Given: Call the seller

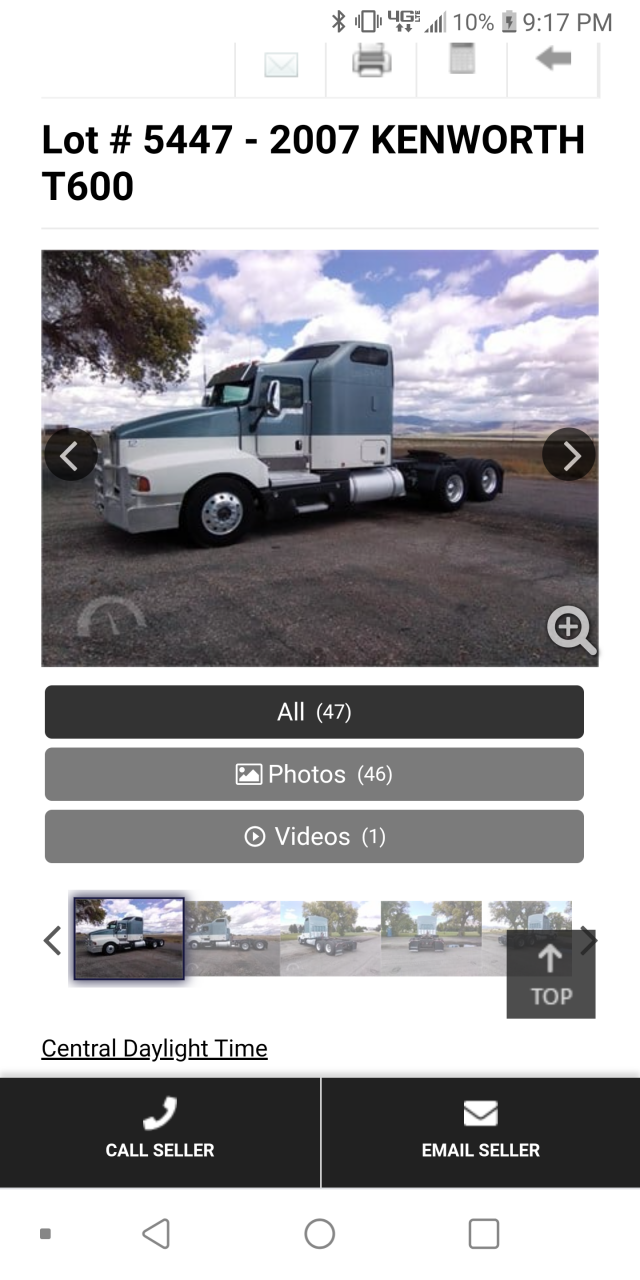Looking at the screenshot, I should tap(160, 1132).
